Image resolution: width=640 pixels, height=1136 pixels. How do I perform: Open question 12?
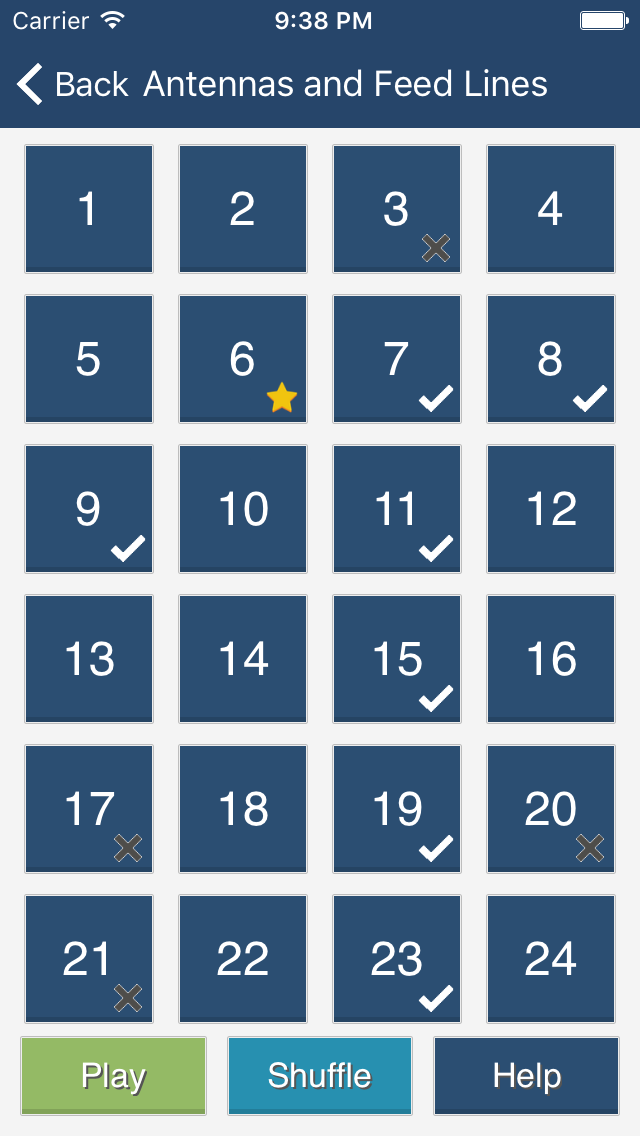551,509
